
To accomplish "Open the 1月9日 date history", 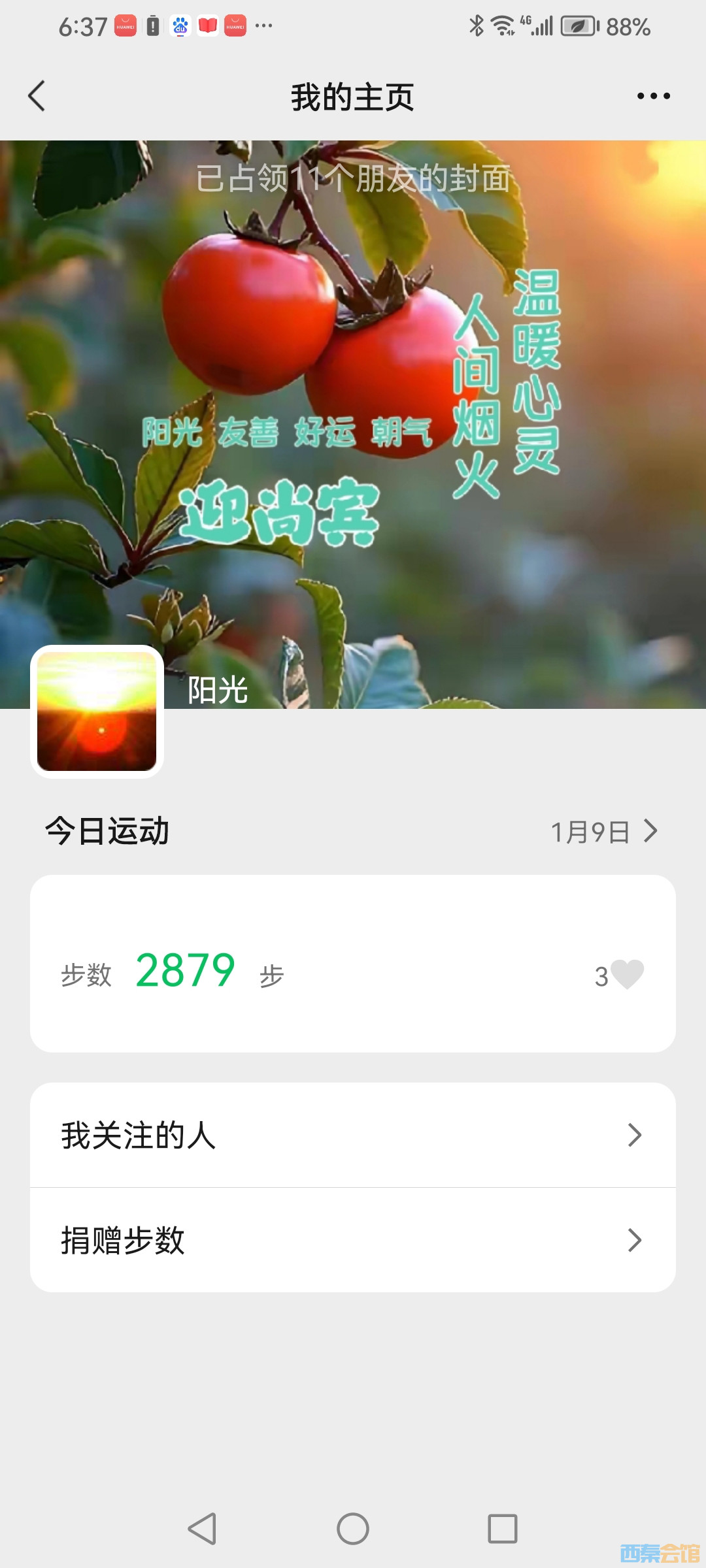I will (603, 832).
